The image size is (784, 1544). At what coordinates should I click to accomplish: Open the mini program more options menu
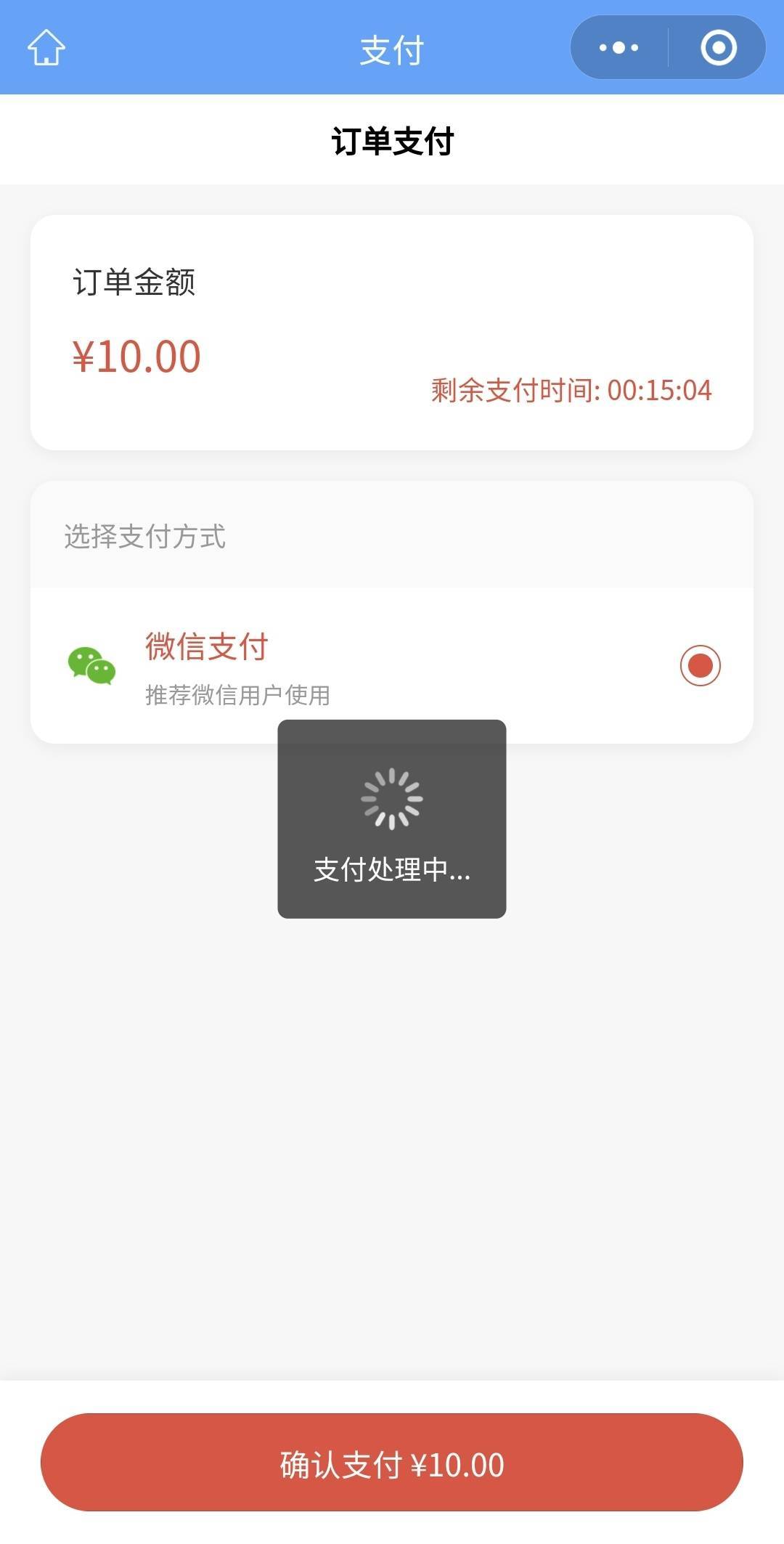tap(618, 48)
